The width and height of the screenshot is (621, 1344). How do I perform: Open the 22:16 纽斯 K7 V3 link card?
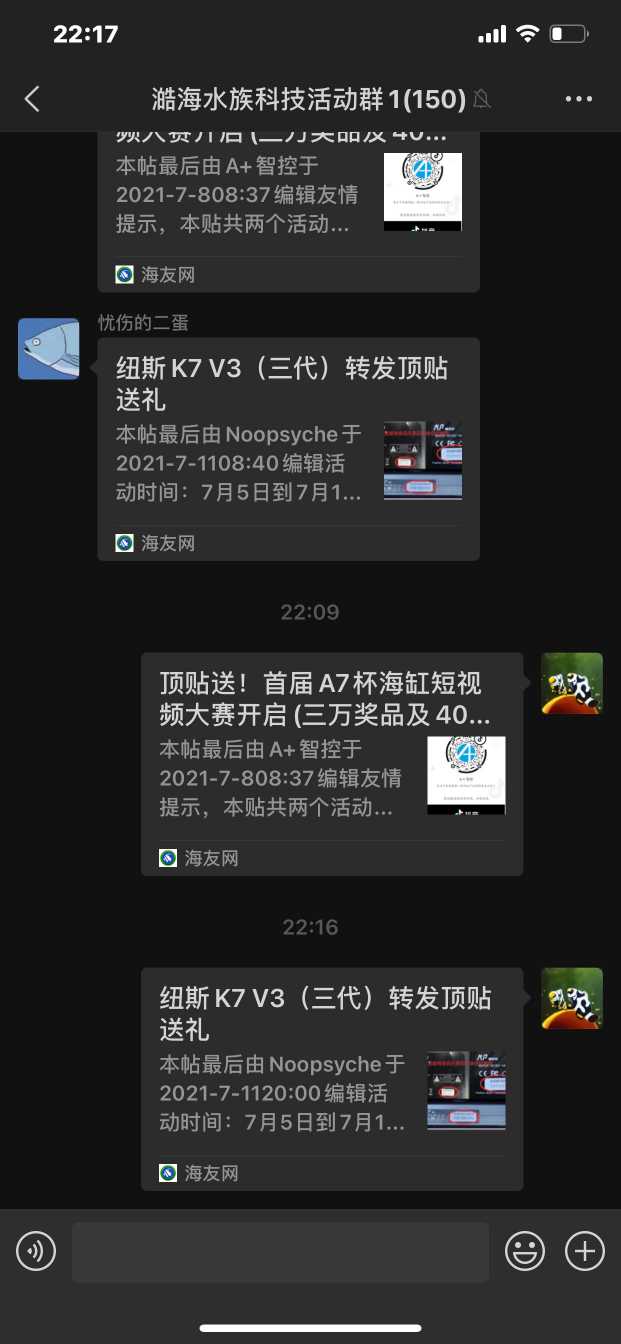click(331, 1078)
